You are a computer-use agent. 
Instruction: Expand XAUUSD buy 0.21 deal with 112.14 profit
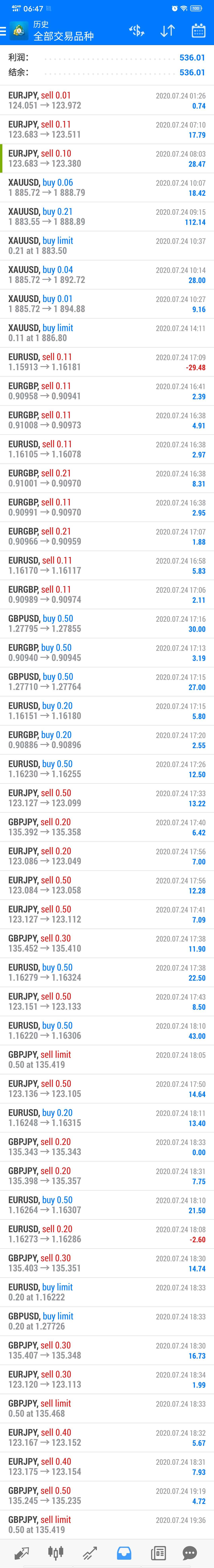pos(107,217)
